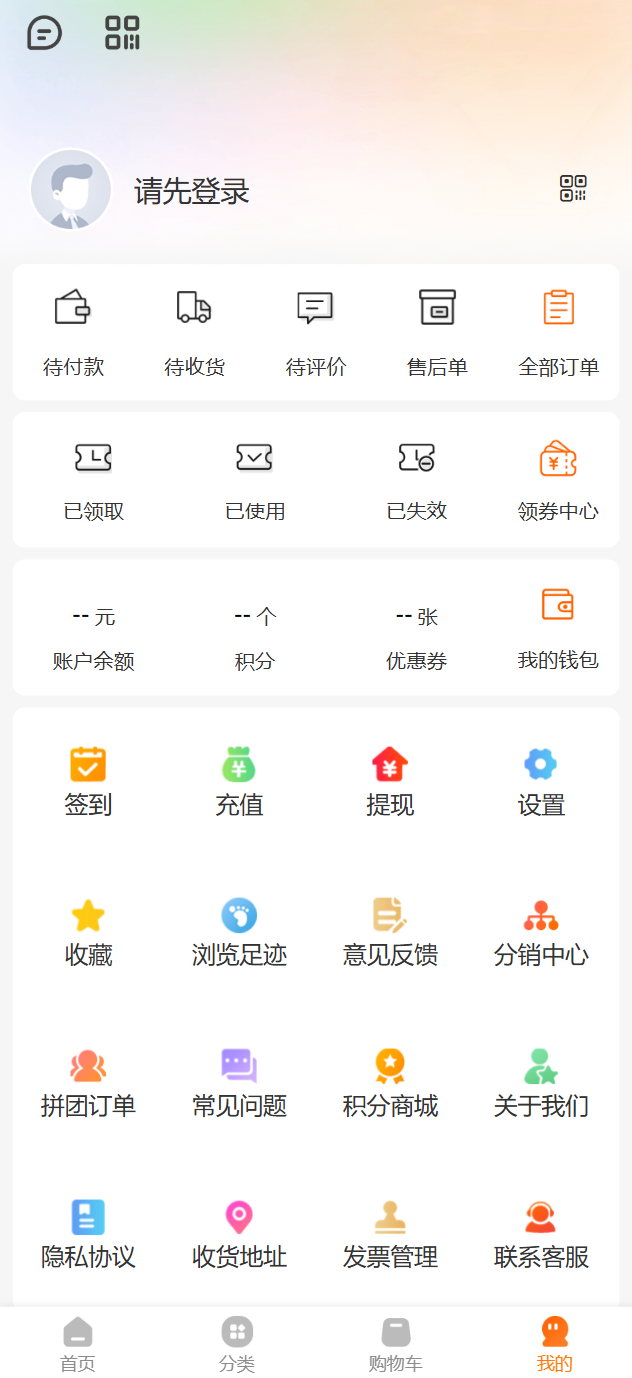Open 充值 recharge

point(239,782)
